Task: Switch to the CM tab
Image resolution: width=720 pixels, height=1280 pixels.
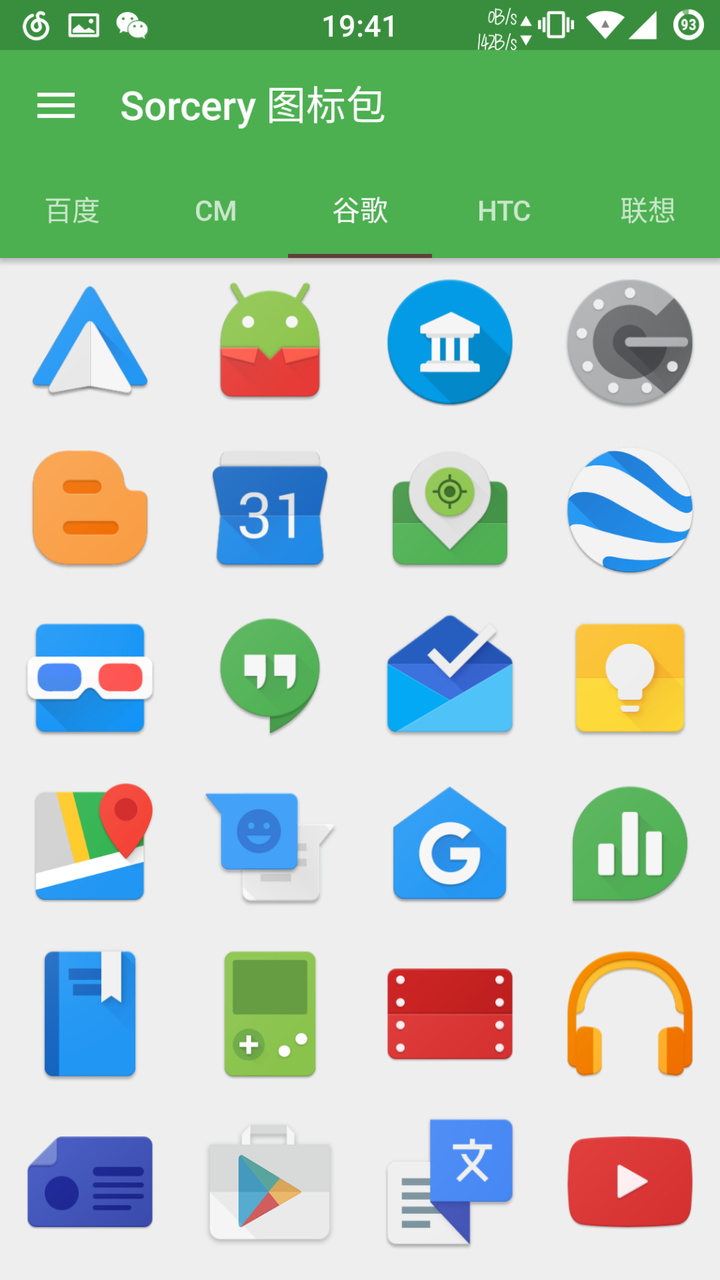Action: (x=216, y=210)
